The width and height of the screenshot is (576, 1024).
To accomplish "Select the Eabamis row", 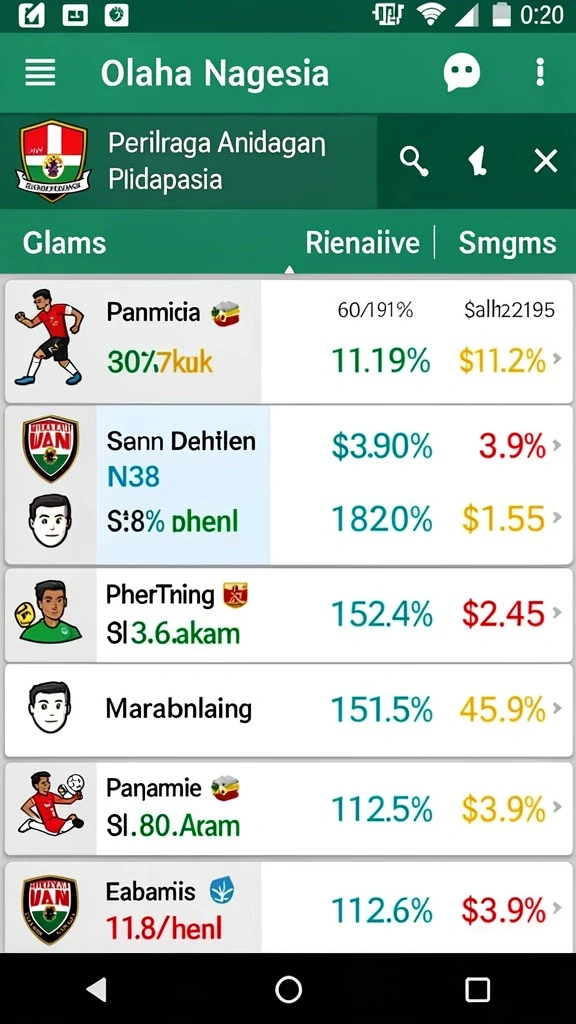I will pyautogui.click(x=288, y=908).
